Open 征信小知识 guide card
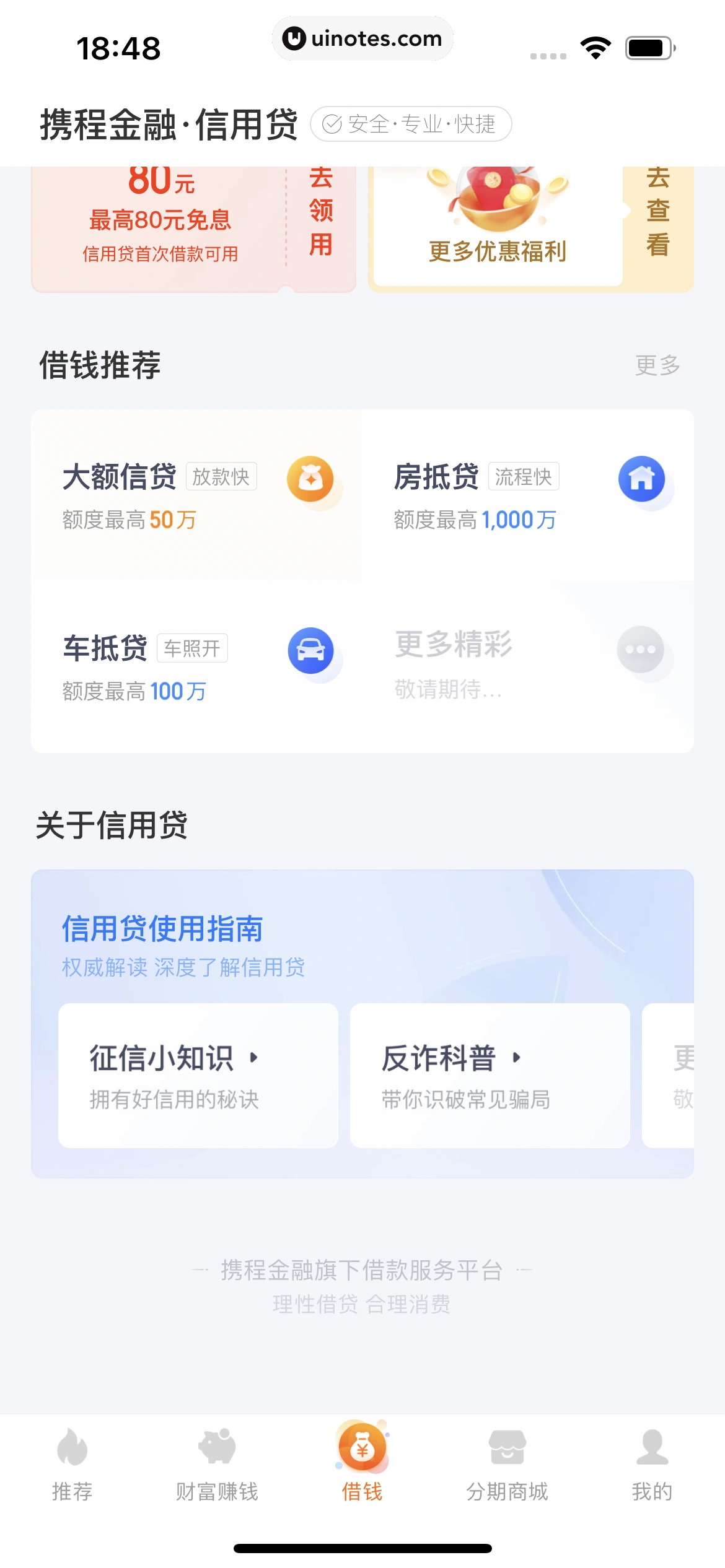The height and width of the screenshot is (1568, 725). [198, 1076]
